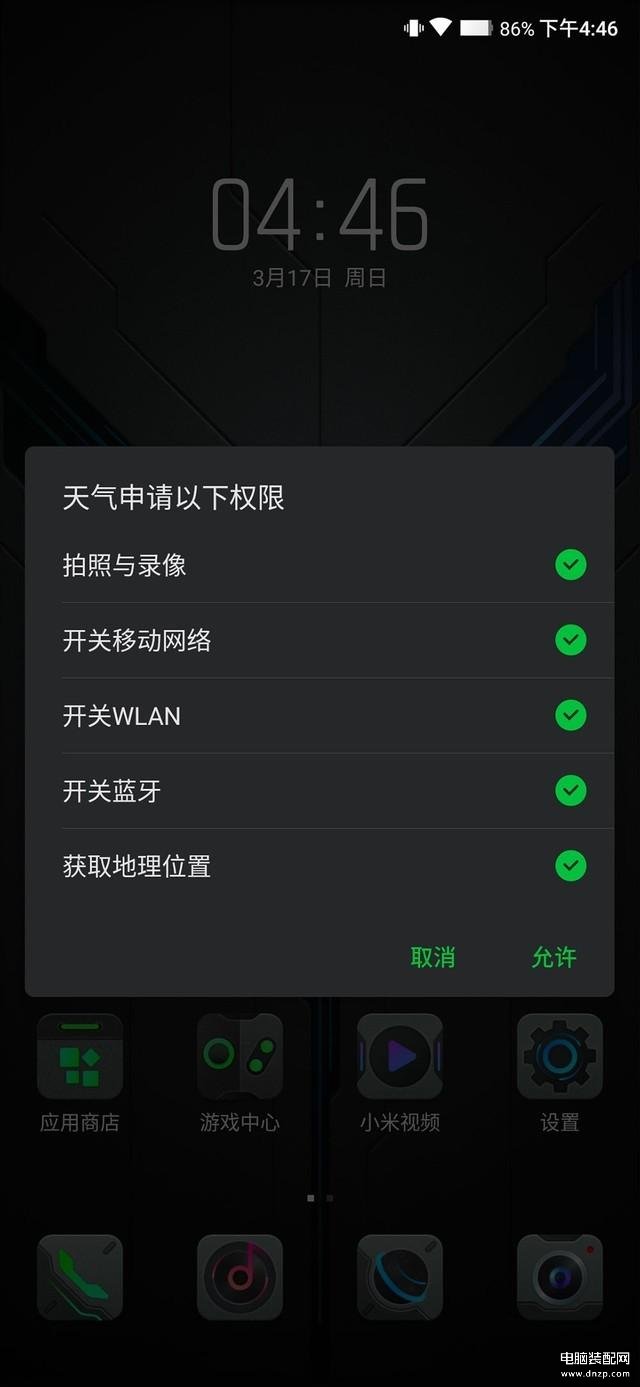The width and height of the screenshot is (640, 1387).
Task: Tap 取消 to cancel the permission request
Action: coord(433,957)
